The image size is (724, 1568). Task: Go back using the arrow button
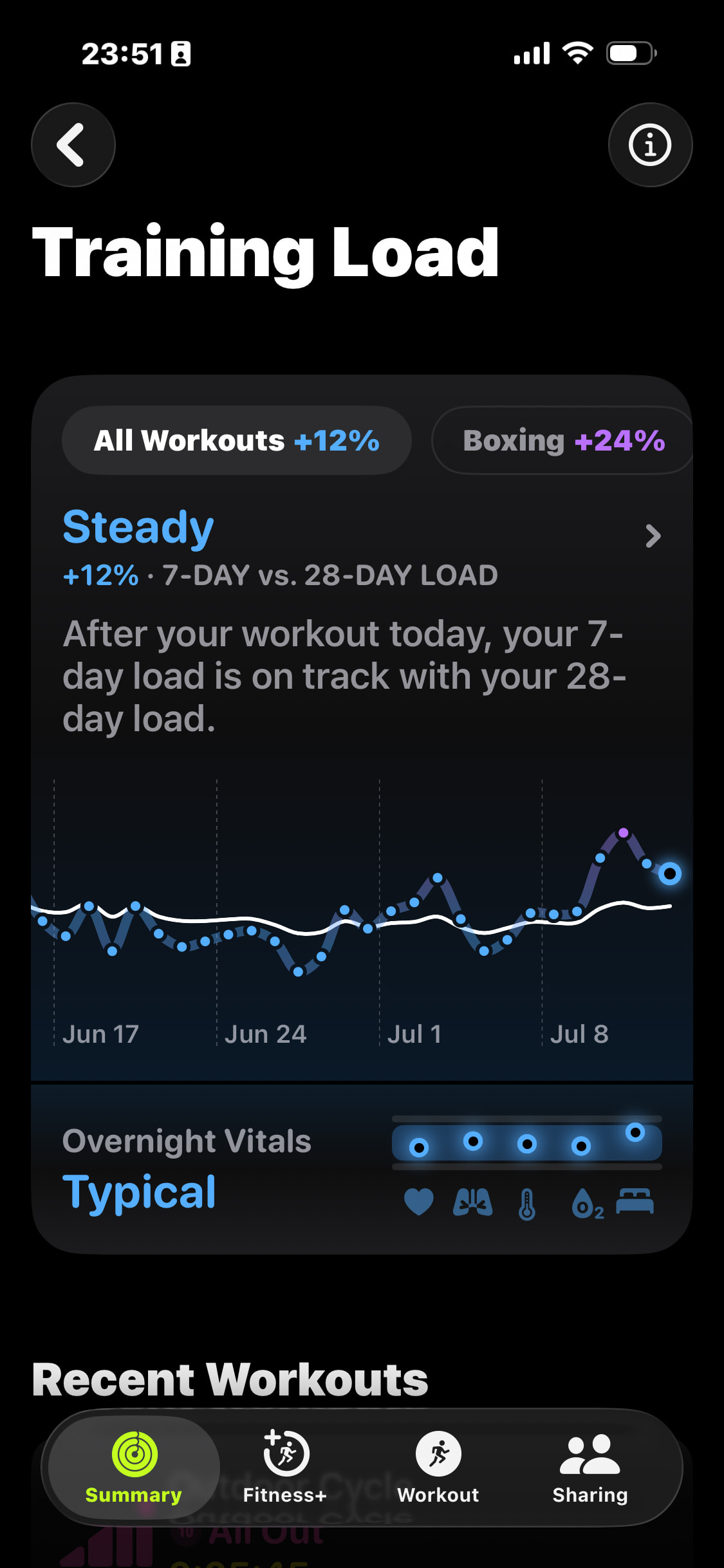73,145
